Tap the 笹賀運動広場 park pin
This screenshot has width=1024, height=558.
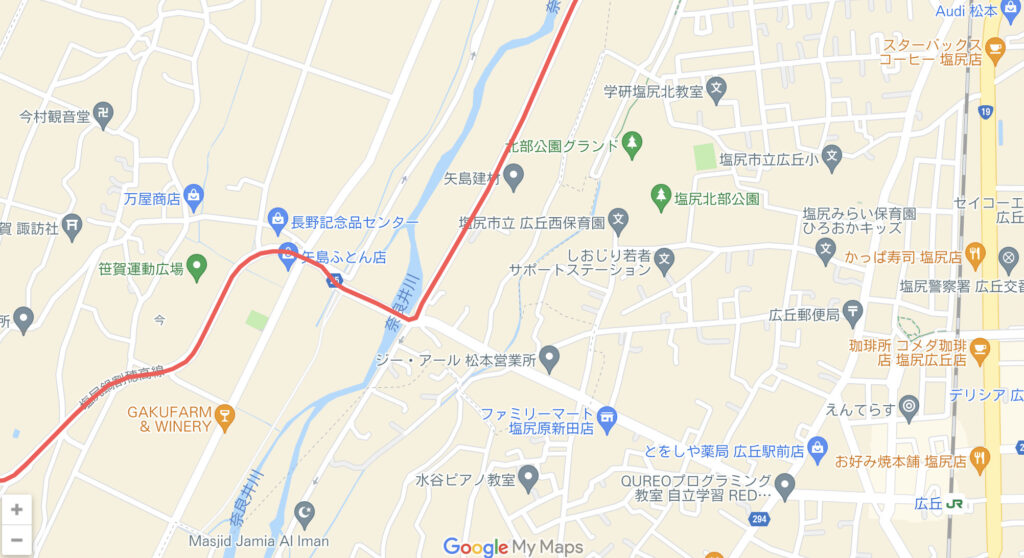197,267
